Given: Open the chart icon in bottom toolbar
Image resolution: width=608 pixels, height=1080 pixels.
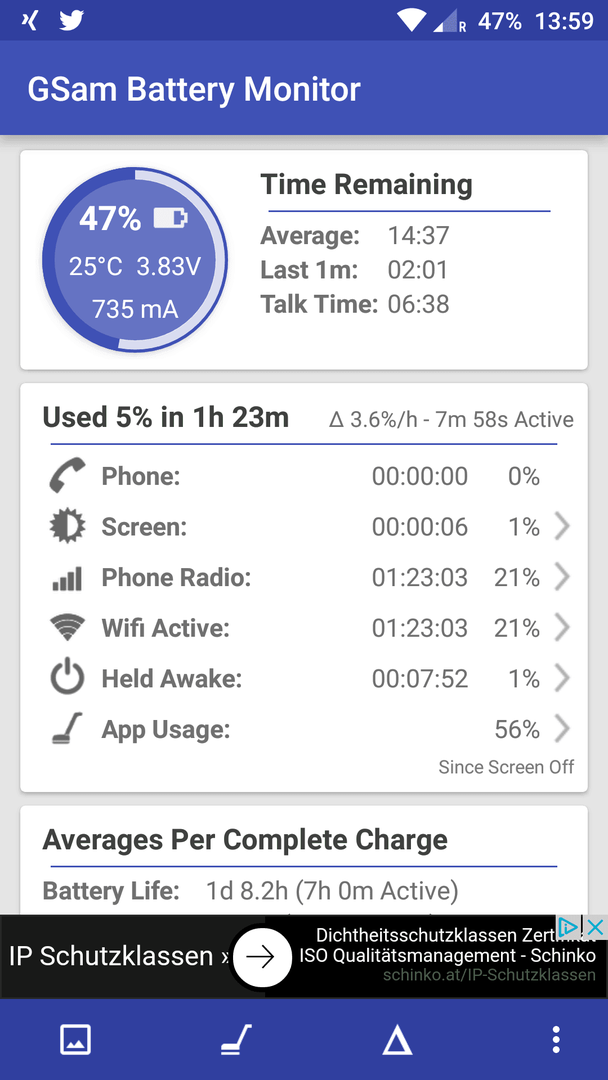Looking at the screenshot, I should 76,1039.
